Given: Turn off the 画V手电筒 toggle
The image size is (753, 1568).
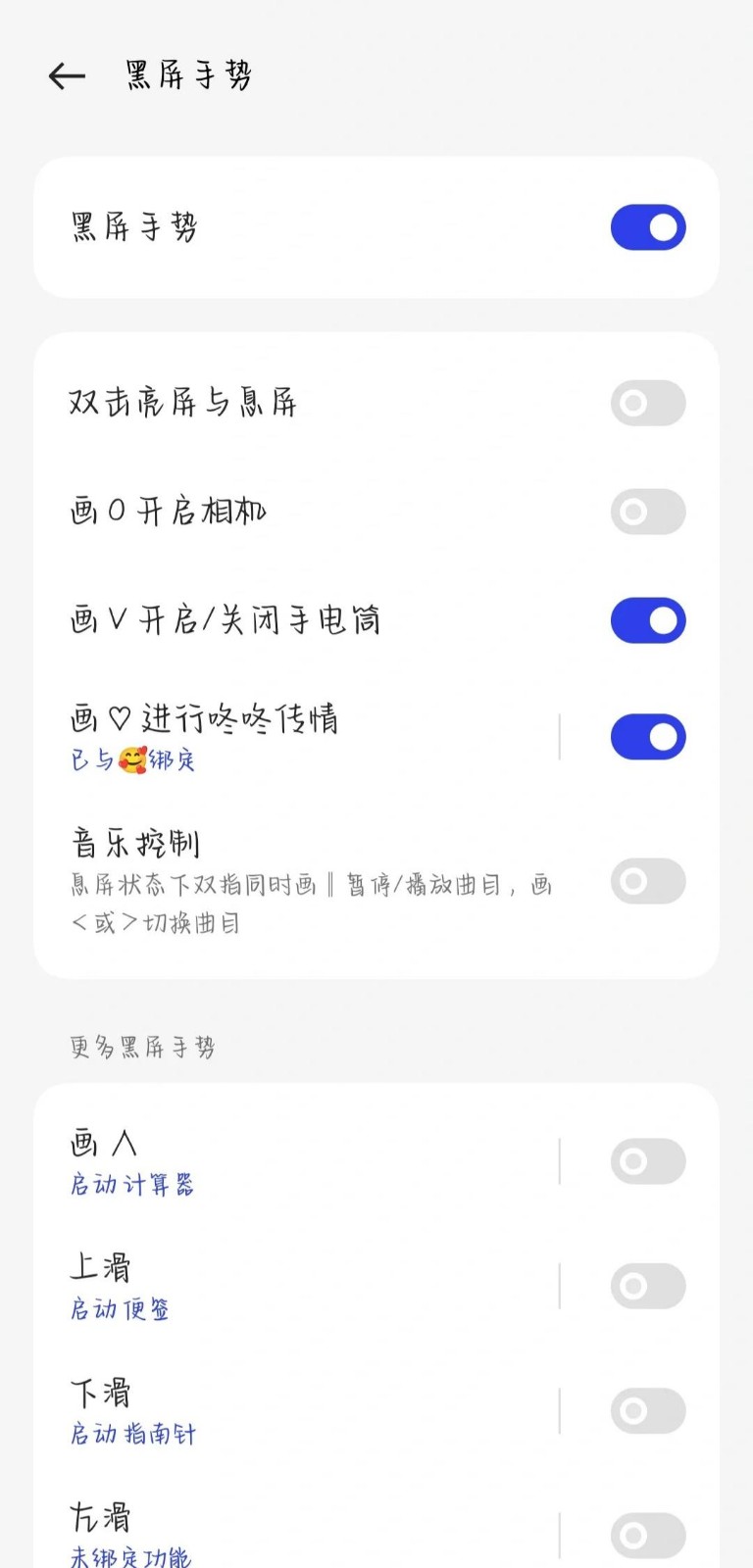Looking at the screenshot, I should (x=647, y=619).
